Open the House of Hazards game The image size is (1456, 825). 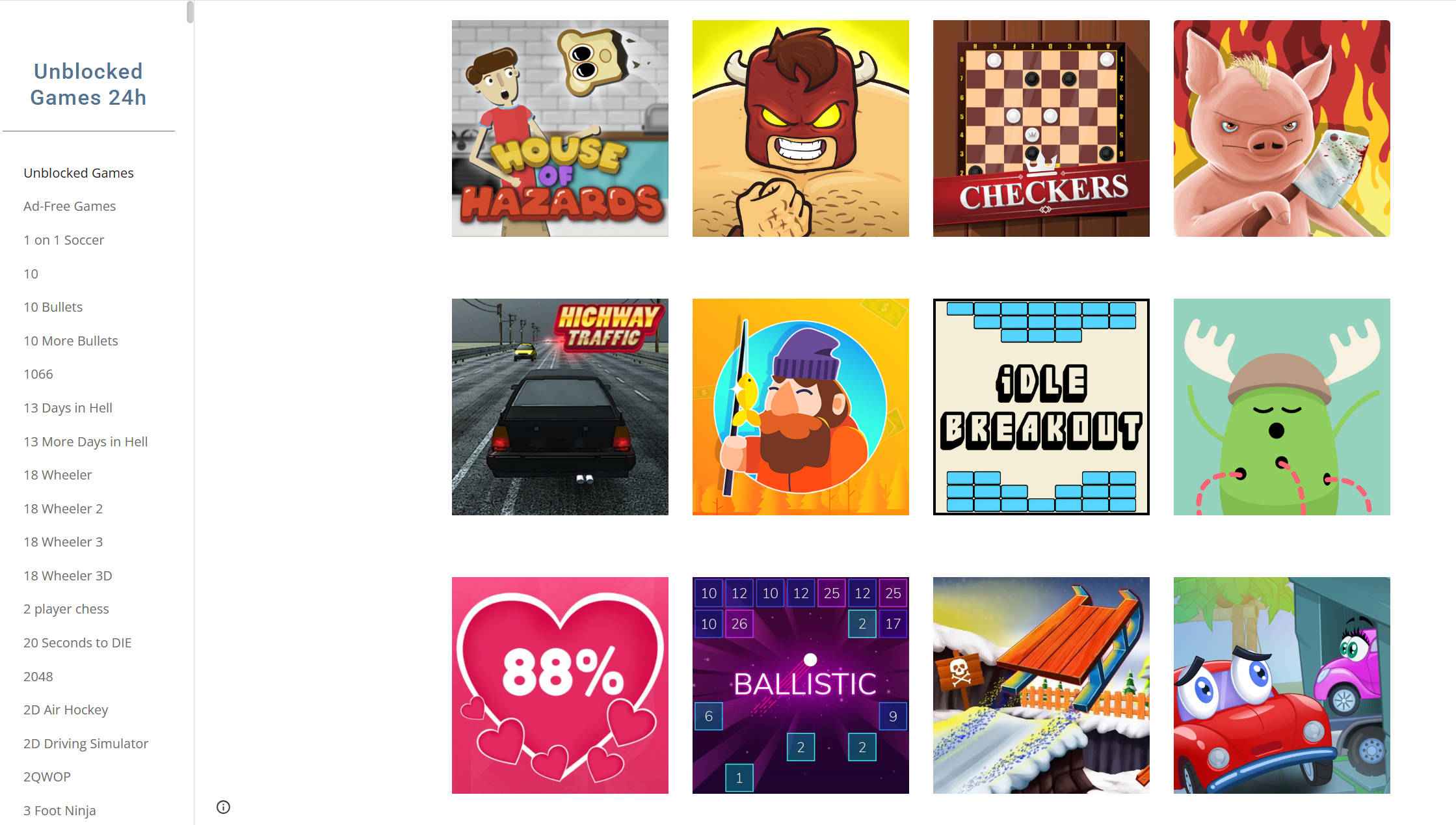point(559,128)
